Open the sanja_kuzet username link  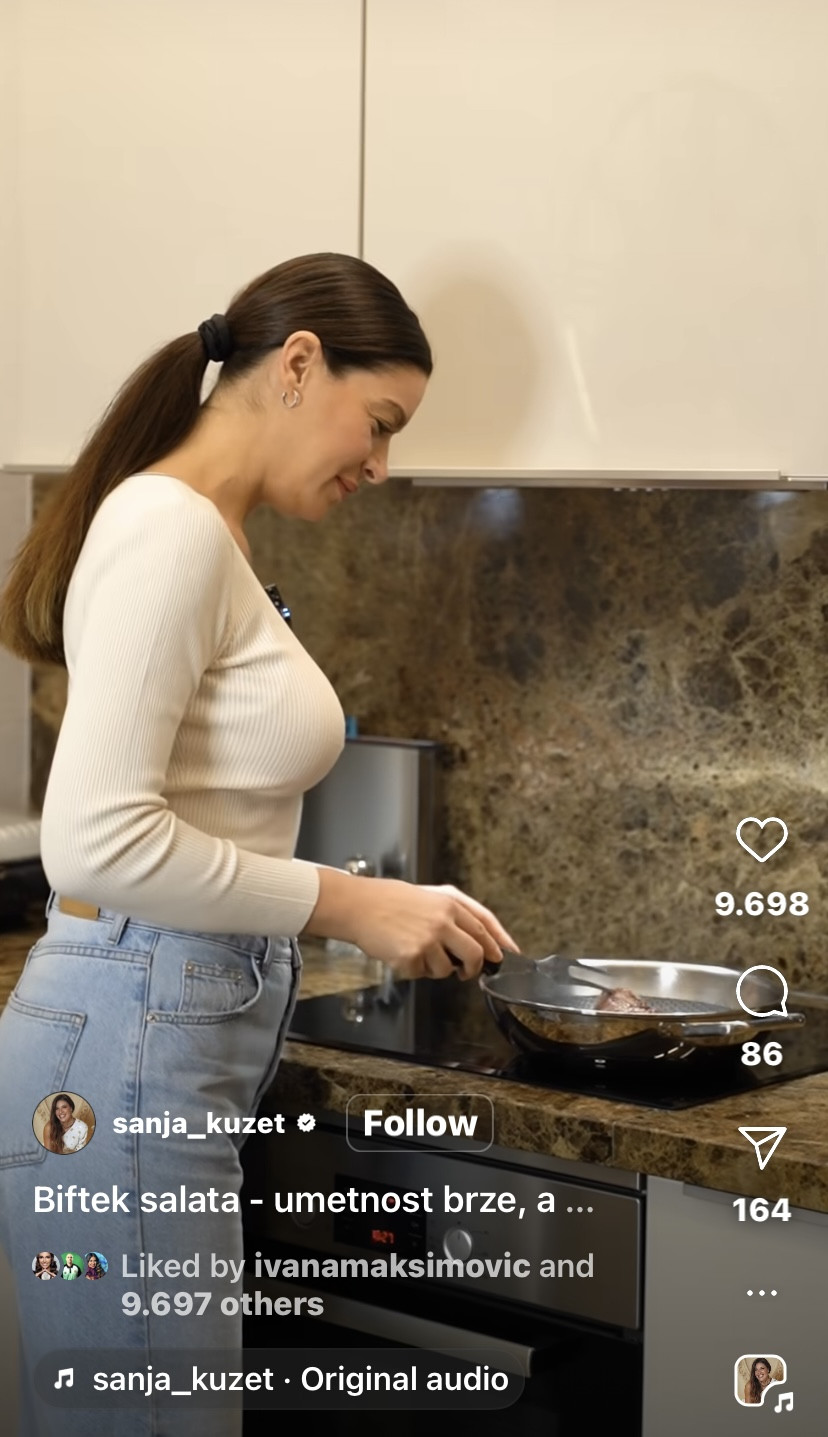click(x=199, y=1123)
